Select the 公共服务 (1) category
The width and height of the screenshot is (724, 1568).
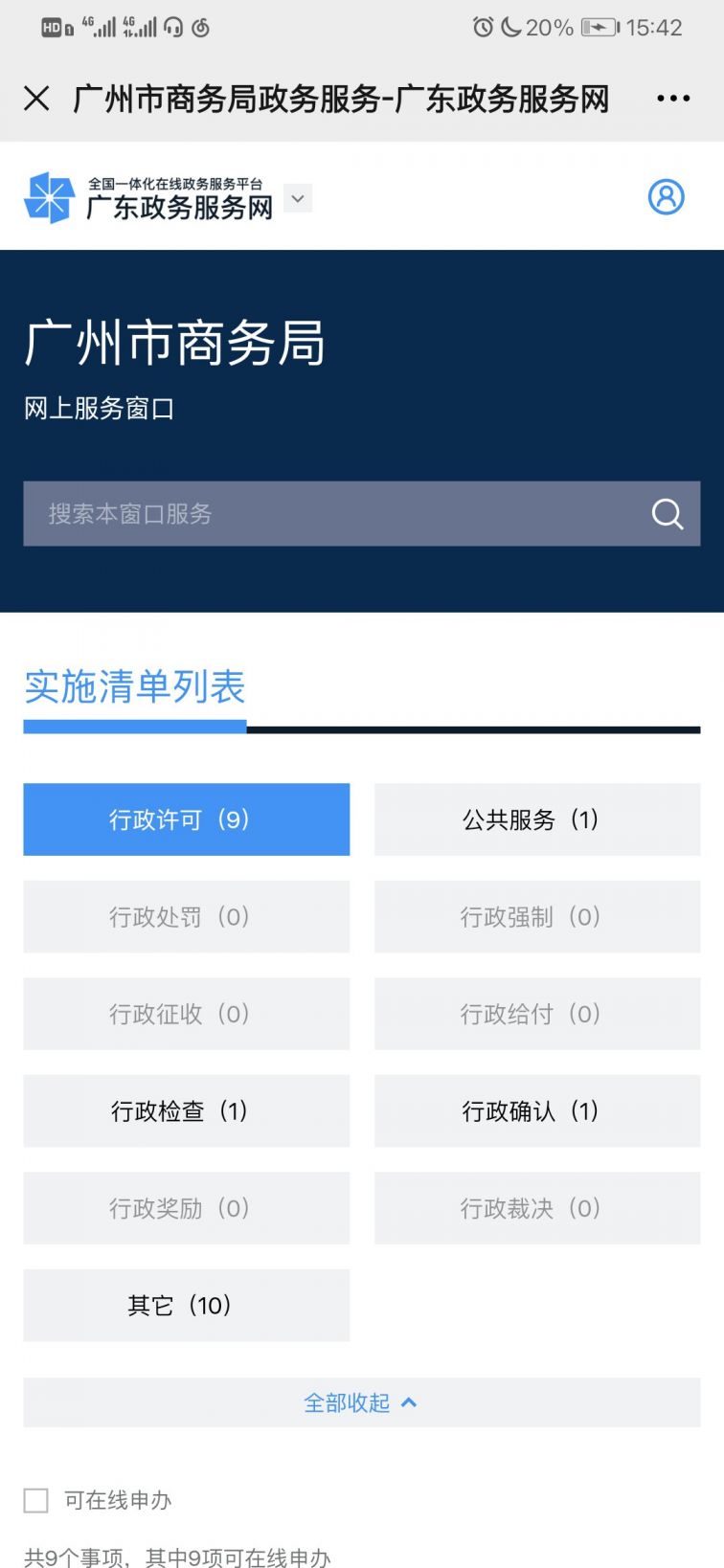537,819
